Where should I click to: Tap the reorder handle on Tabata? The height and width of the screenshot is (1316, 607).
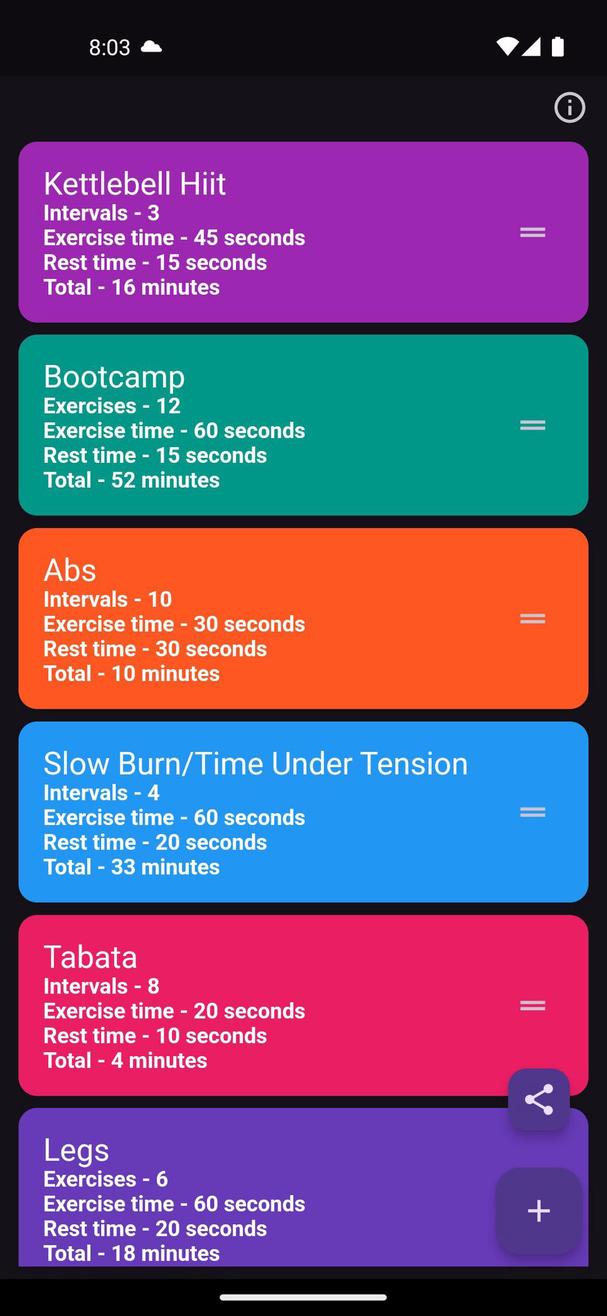(532, 1005)
